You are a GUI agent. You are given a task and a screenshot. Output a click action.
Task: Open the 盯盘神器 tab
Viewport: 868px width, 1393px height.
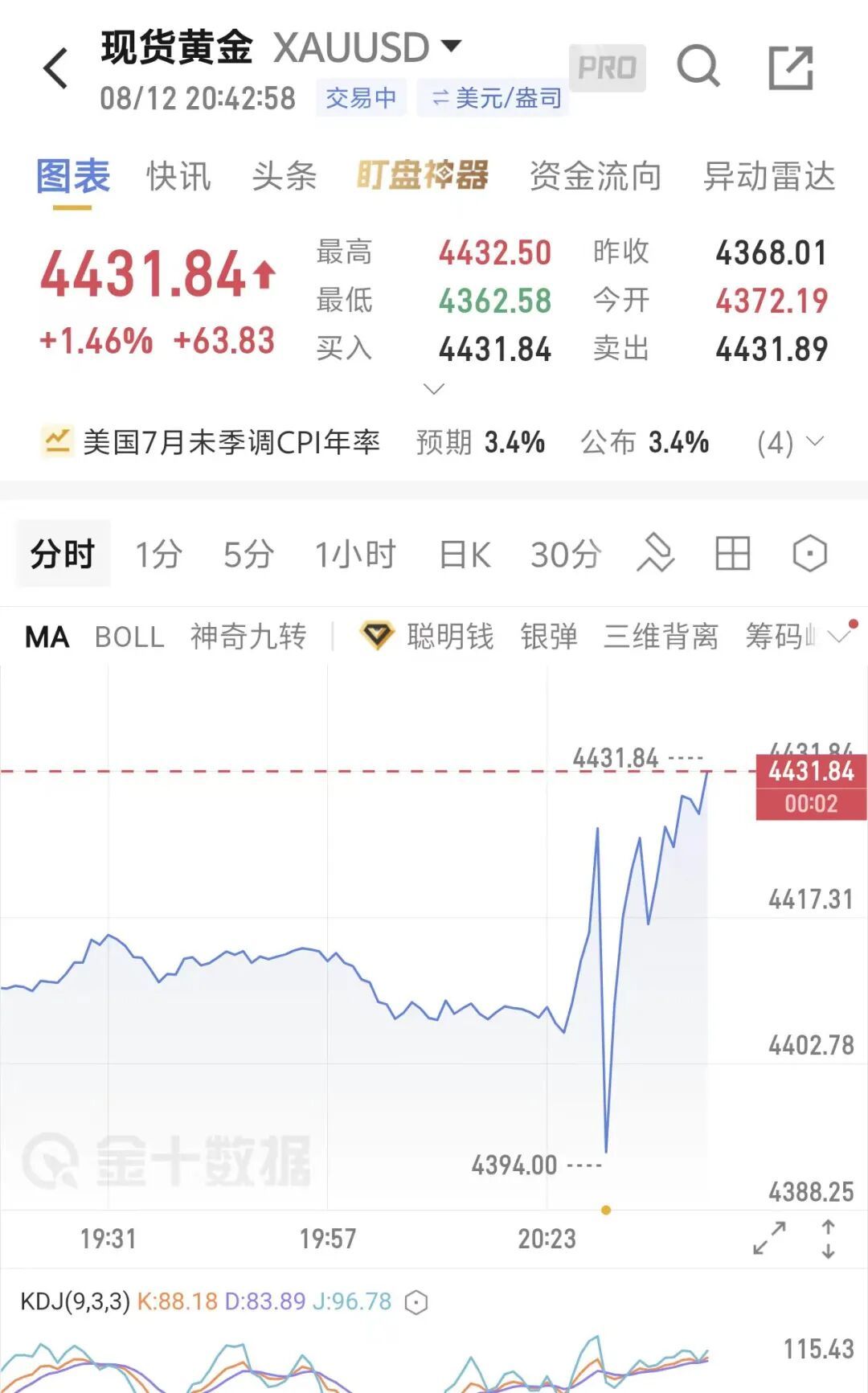pyautogui.click(x=423, y=175)
